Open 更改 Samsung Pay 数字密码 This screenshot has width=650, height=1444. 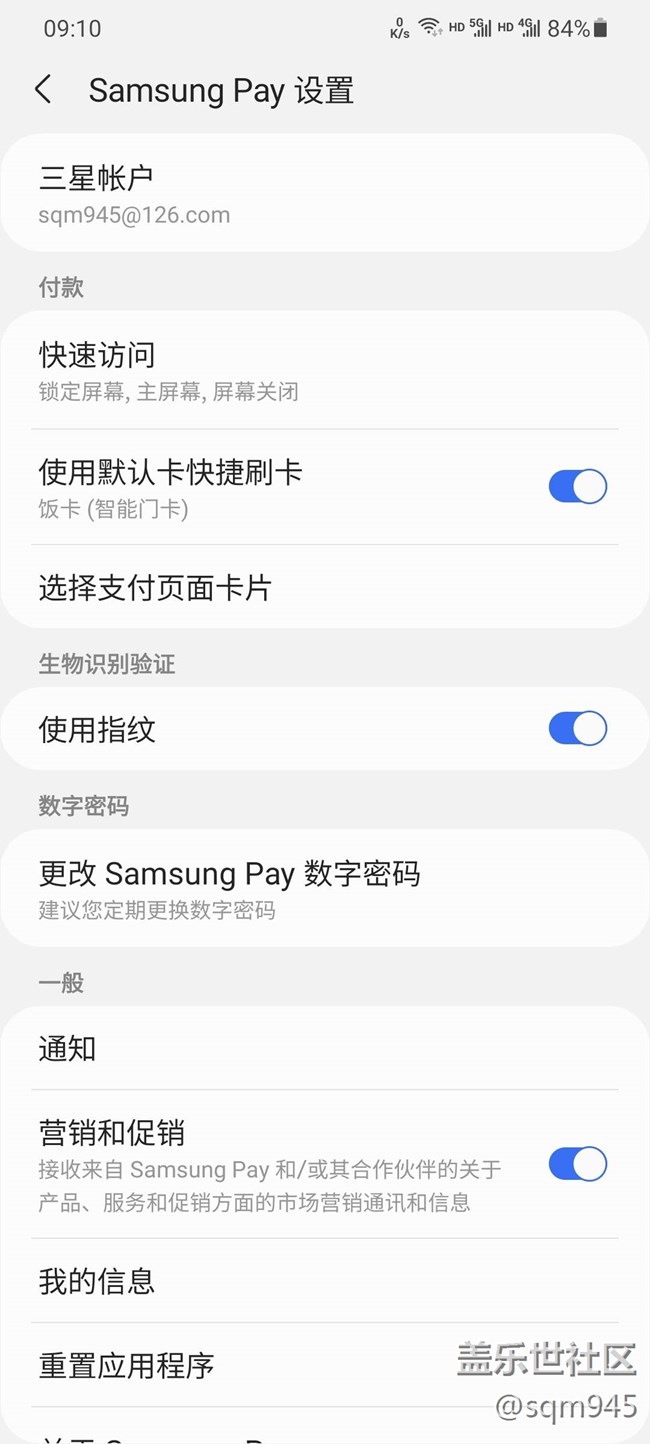325,888
